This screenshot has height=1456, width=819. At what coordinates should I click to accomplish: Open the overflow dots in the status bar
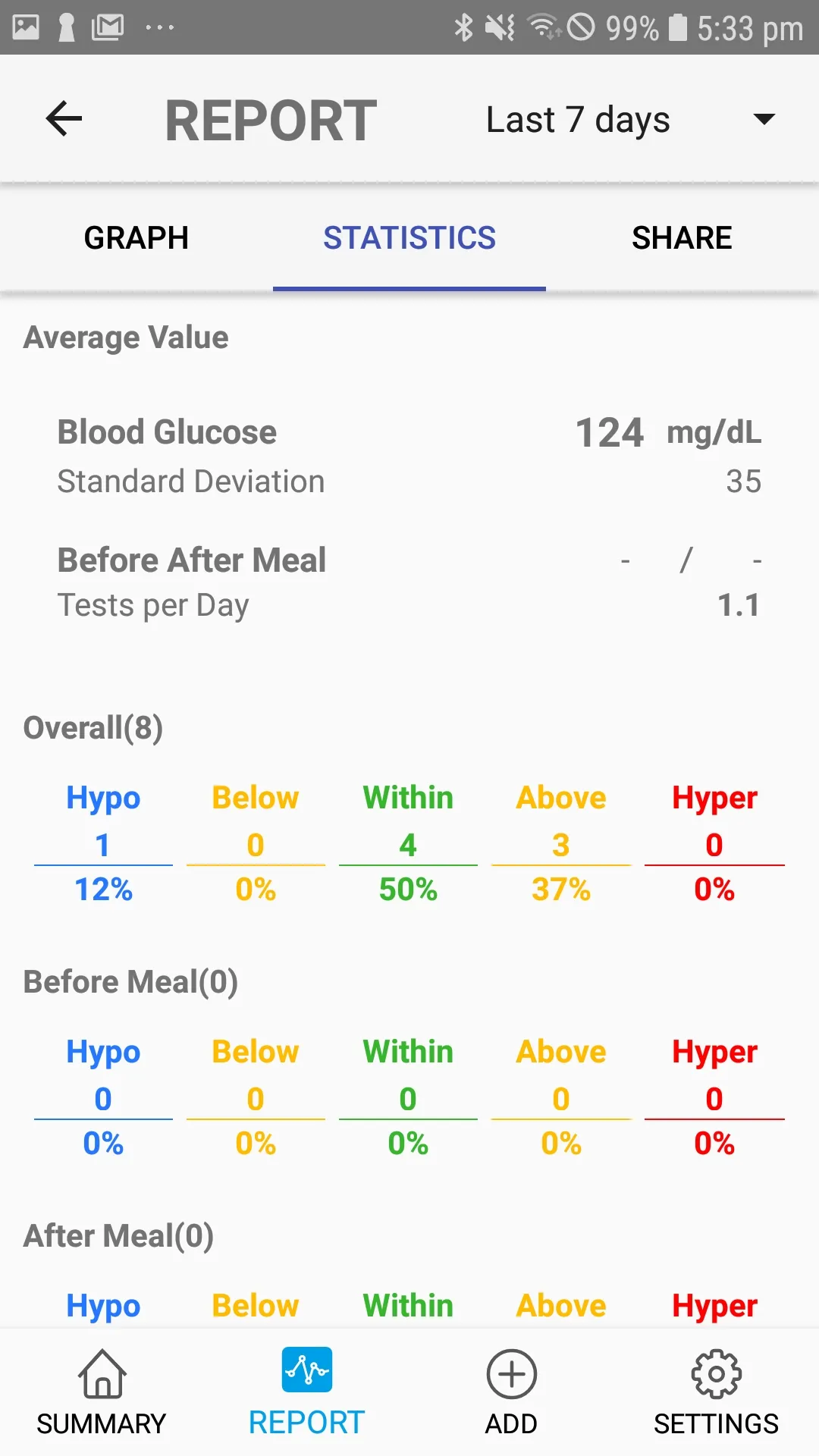coord(161,29)
